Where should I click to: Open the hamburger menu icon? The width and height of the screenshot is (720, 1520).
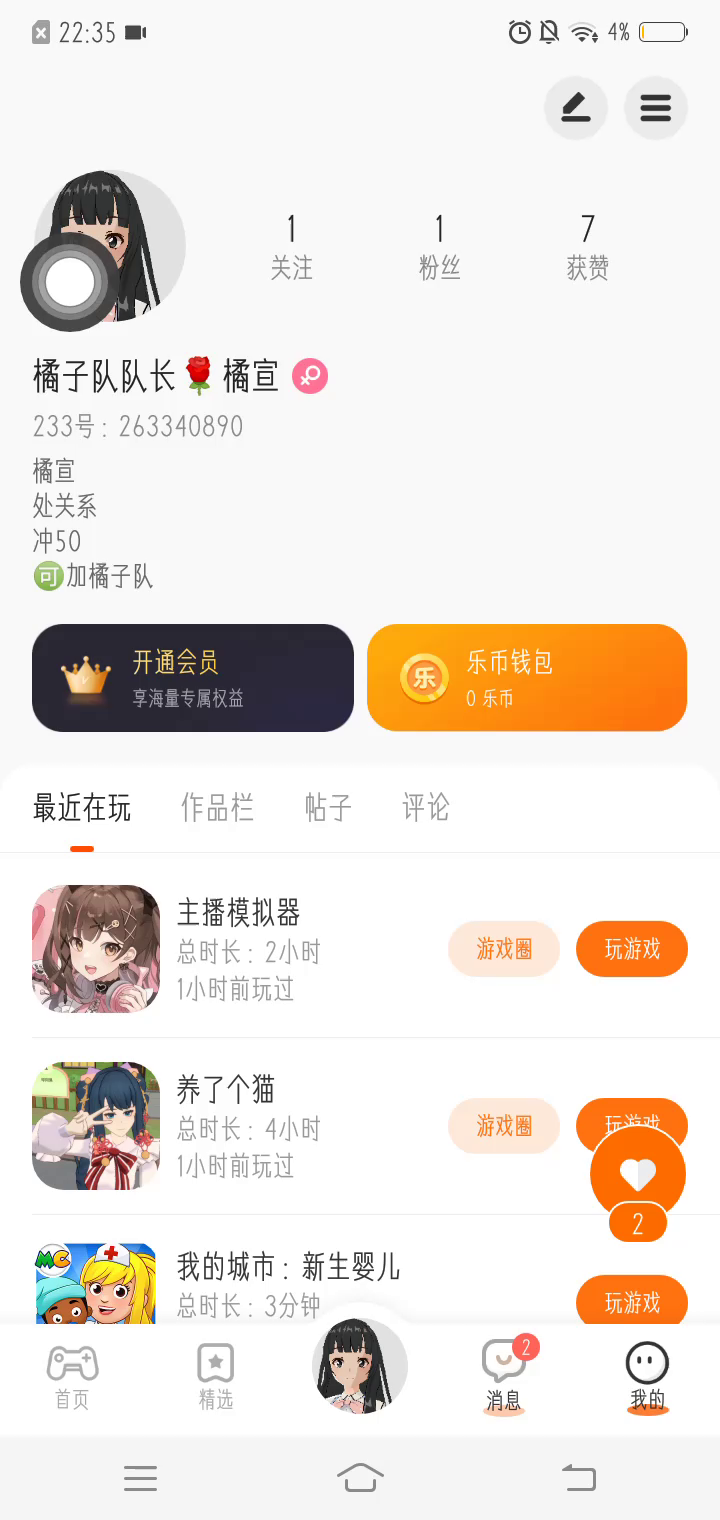(655, 108)
